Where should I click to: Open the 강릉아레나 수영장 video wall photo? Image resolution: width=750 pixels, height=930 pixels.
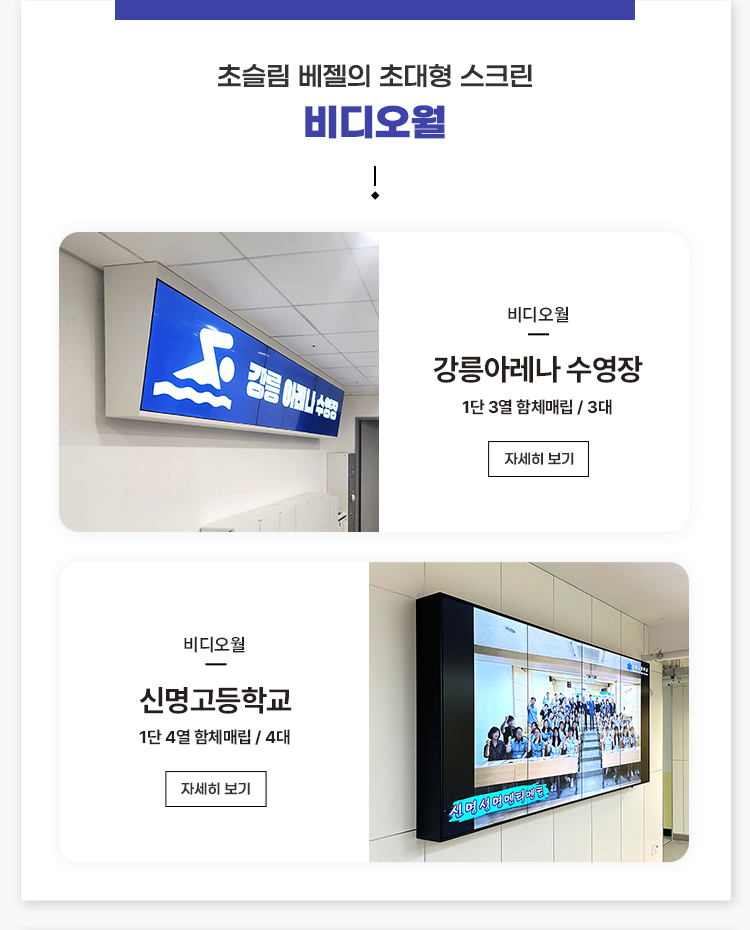tap(219, 382)
